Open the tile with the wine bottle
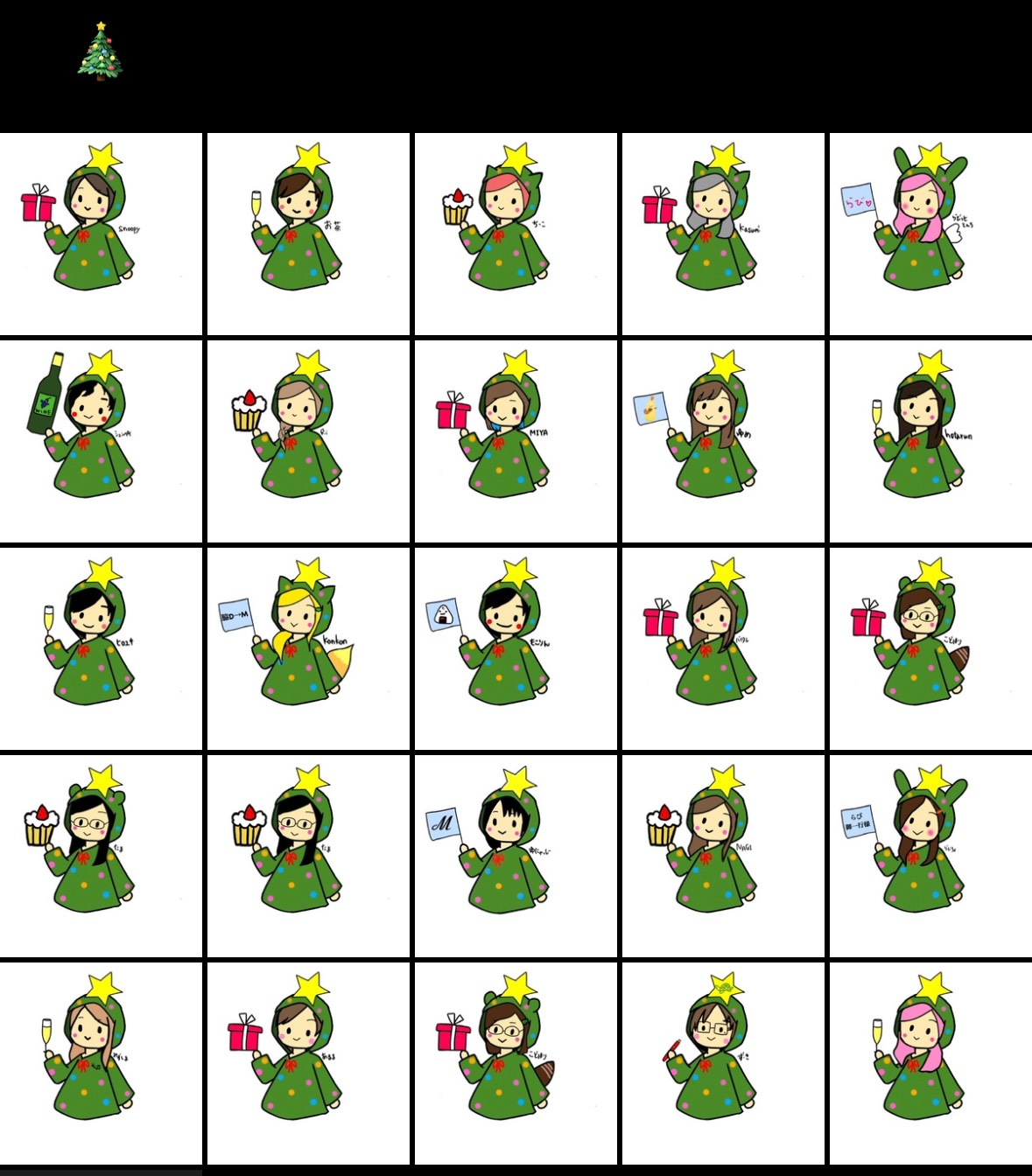The width and height of the screenshot is (1032, 1176). point(101,441)
